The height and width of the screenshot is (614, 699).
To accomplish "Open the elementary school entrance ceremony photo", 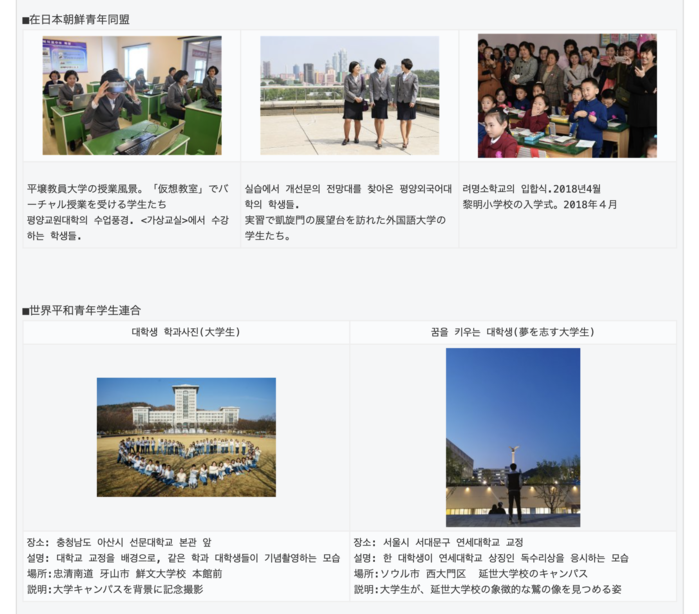I will (567, 96).
